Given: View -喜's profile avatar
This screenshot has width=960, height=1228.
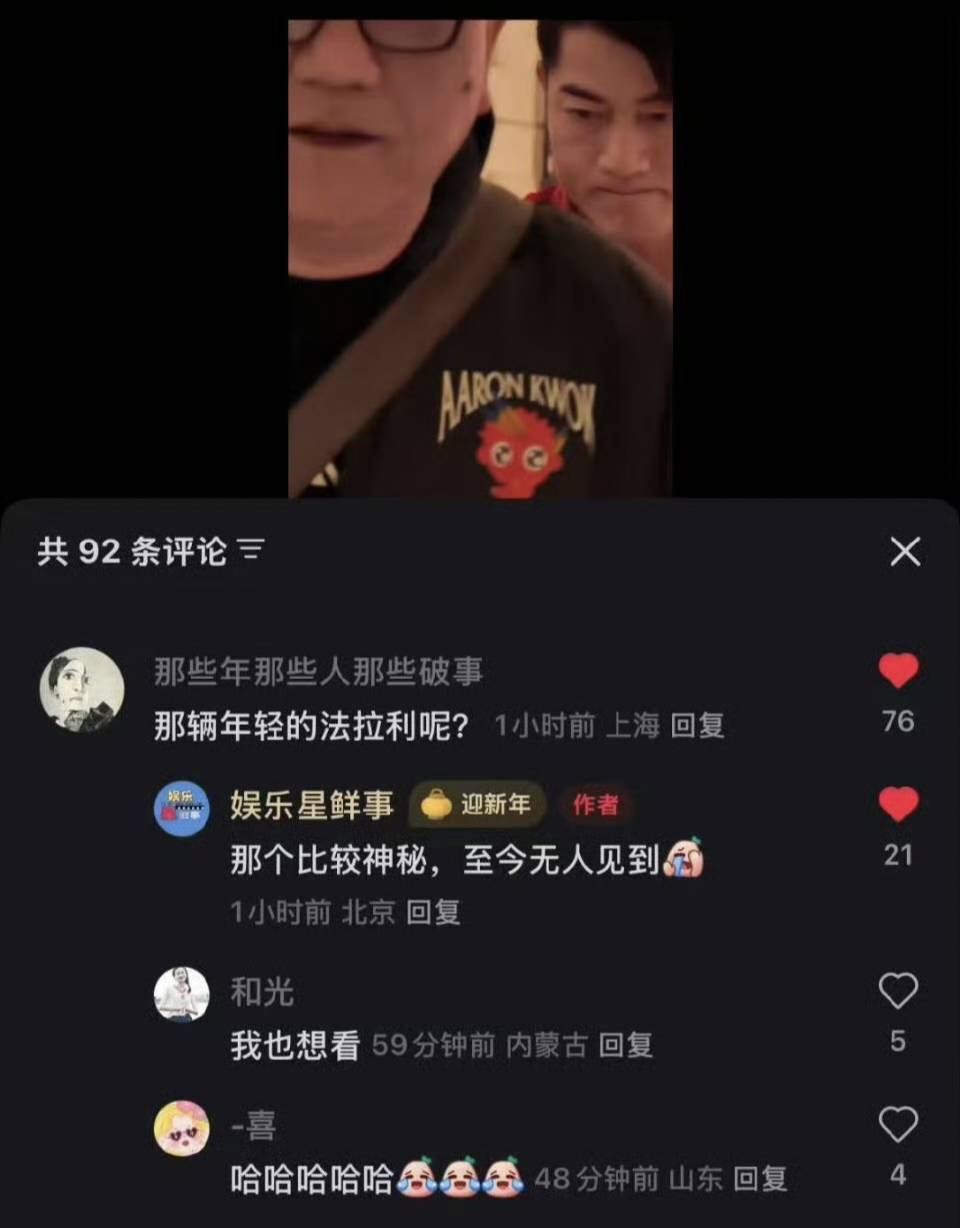Looking at the screenshot, I should [x=182, y=1128].
